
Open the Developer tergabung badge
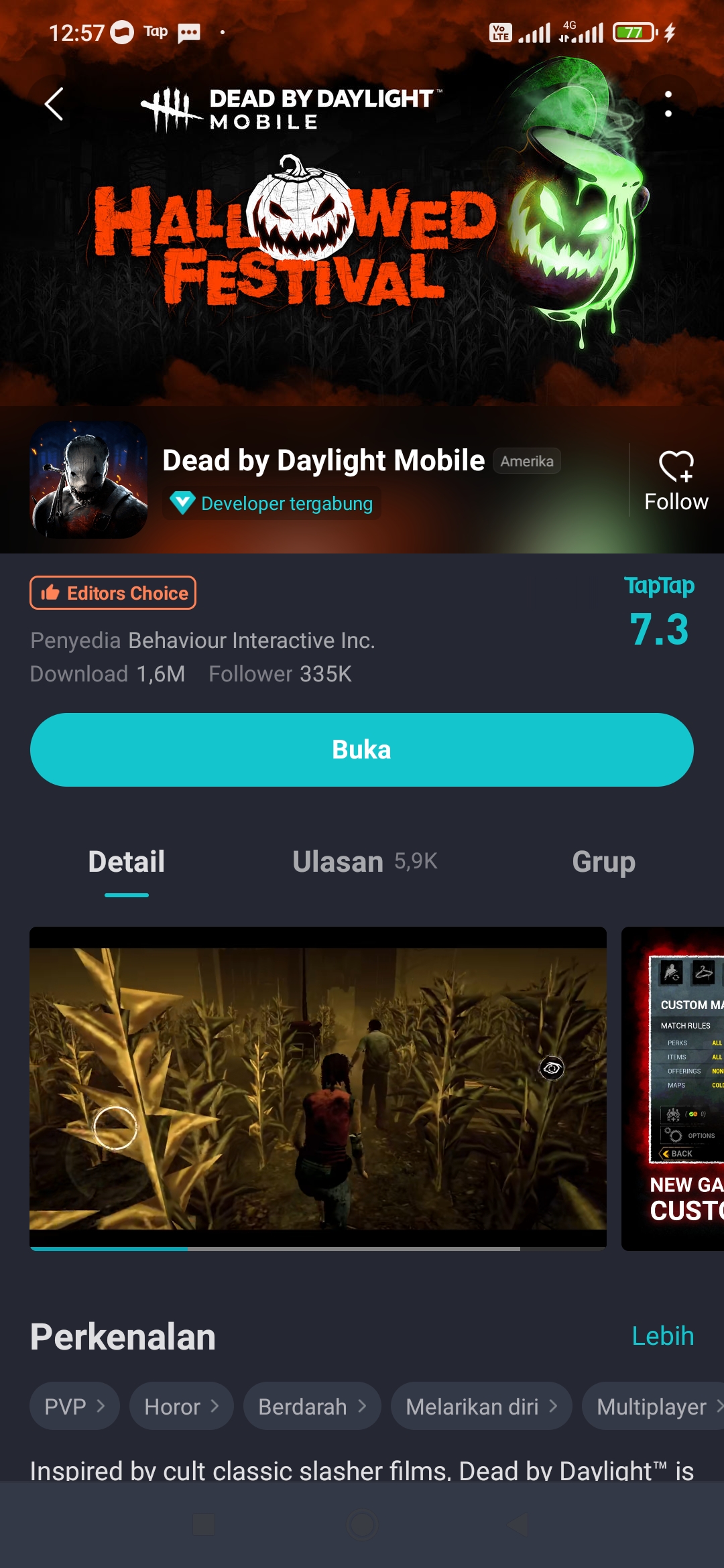click(x=272, y=503)
